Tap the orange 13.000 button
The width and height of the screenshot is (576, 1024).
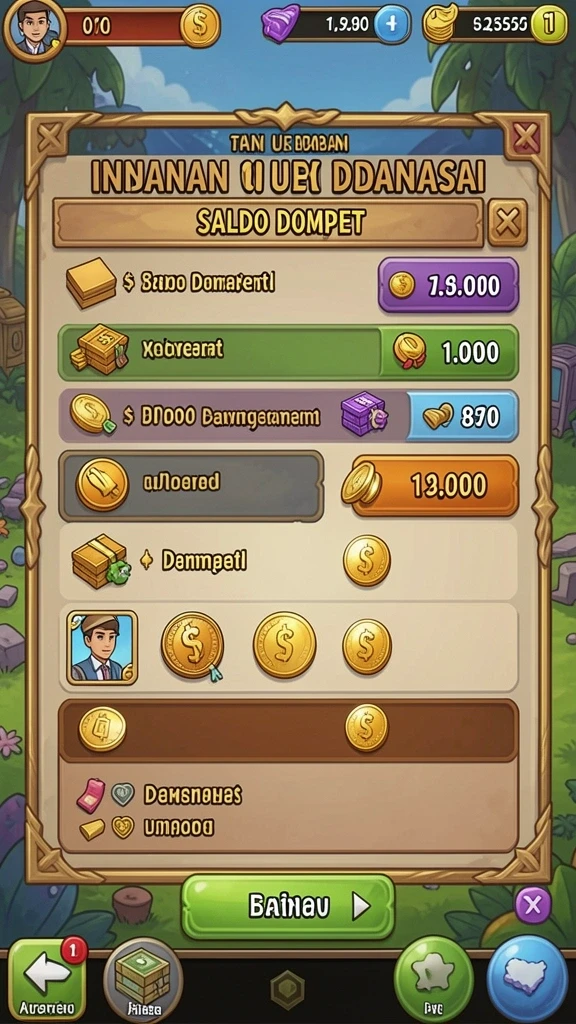point(436,485)
